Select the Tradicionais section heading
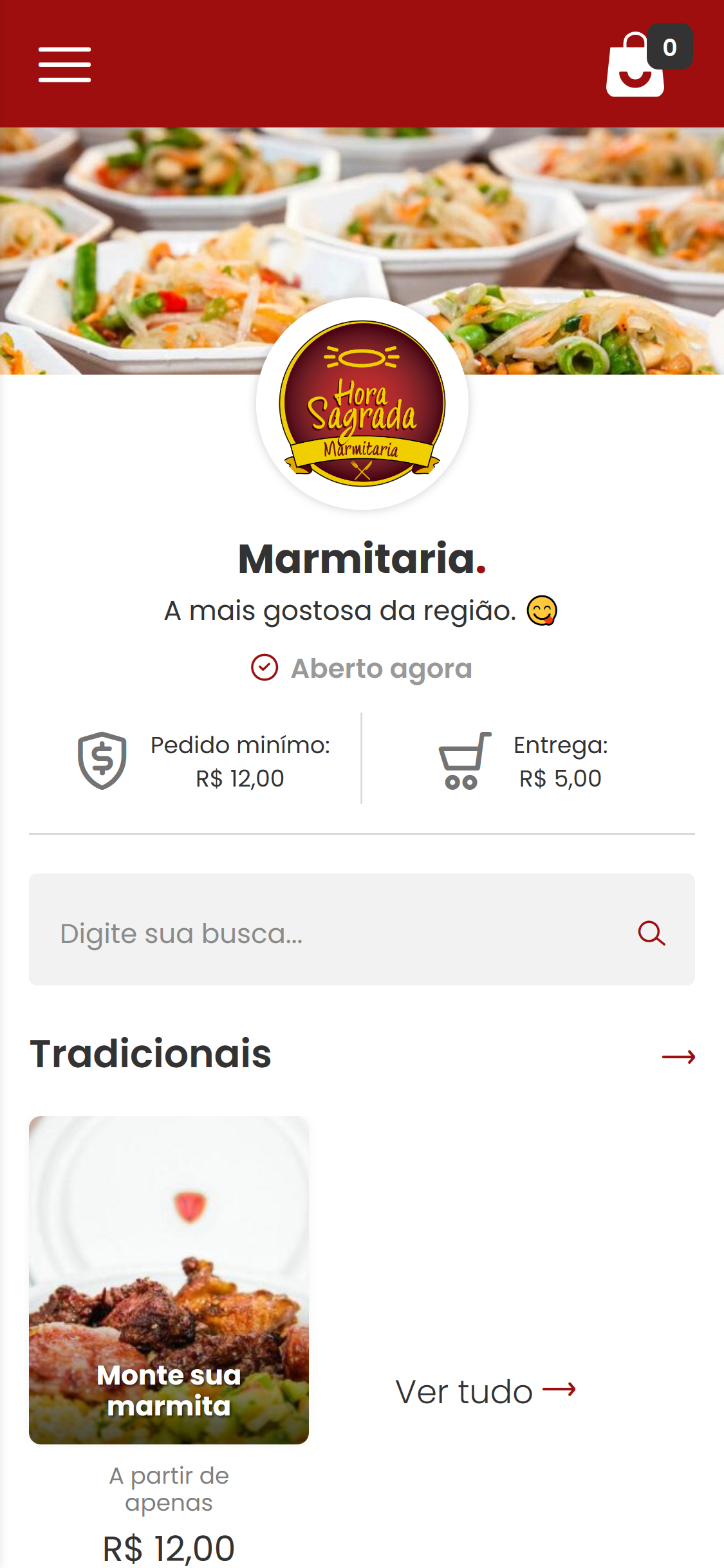This screenshot has width=724, height=1568. tap(149, 1054)
